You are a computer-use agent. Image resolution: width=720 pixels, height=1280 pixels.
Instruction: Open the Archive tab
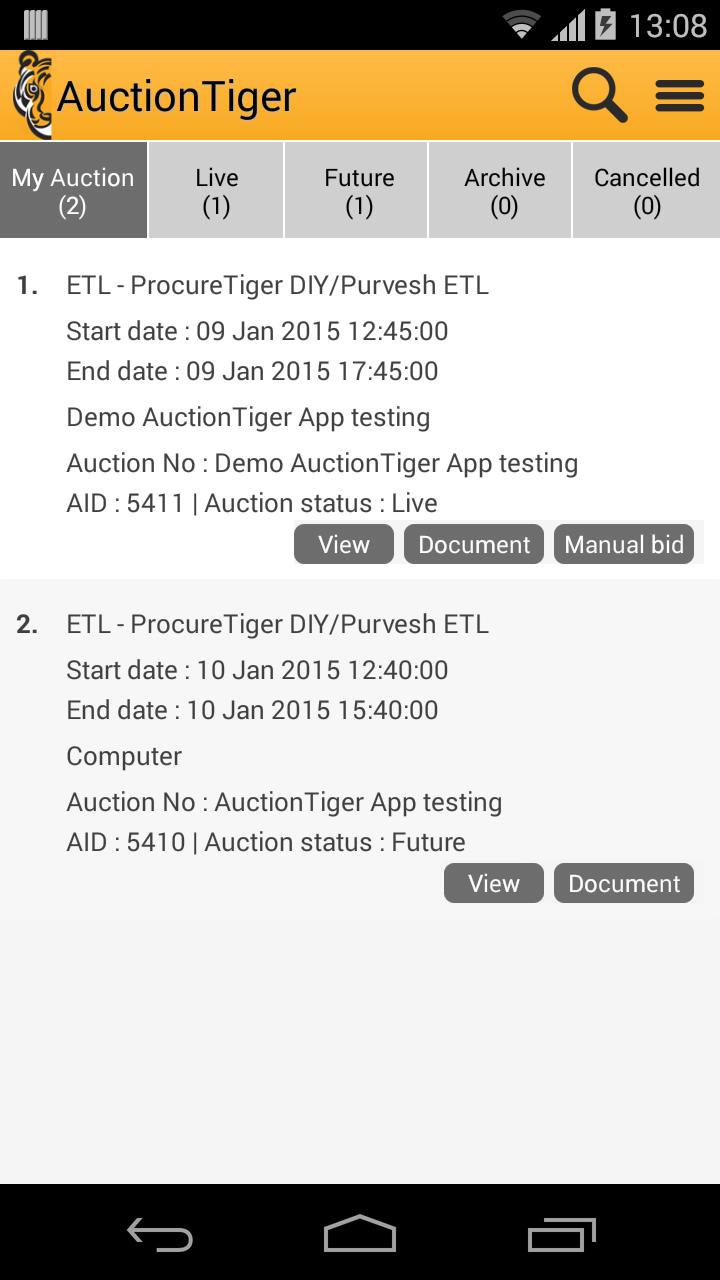pyautogui.click(x=504, y=191)
